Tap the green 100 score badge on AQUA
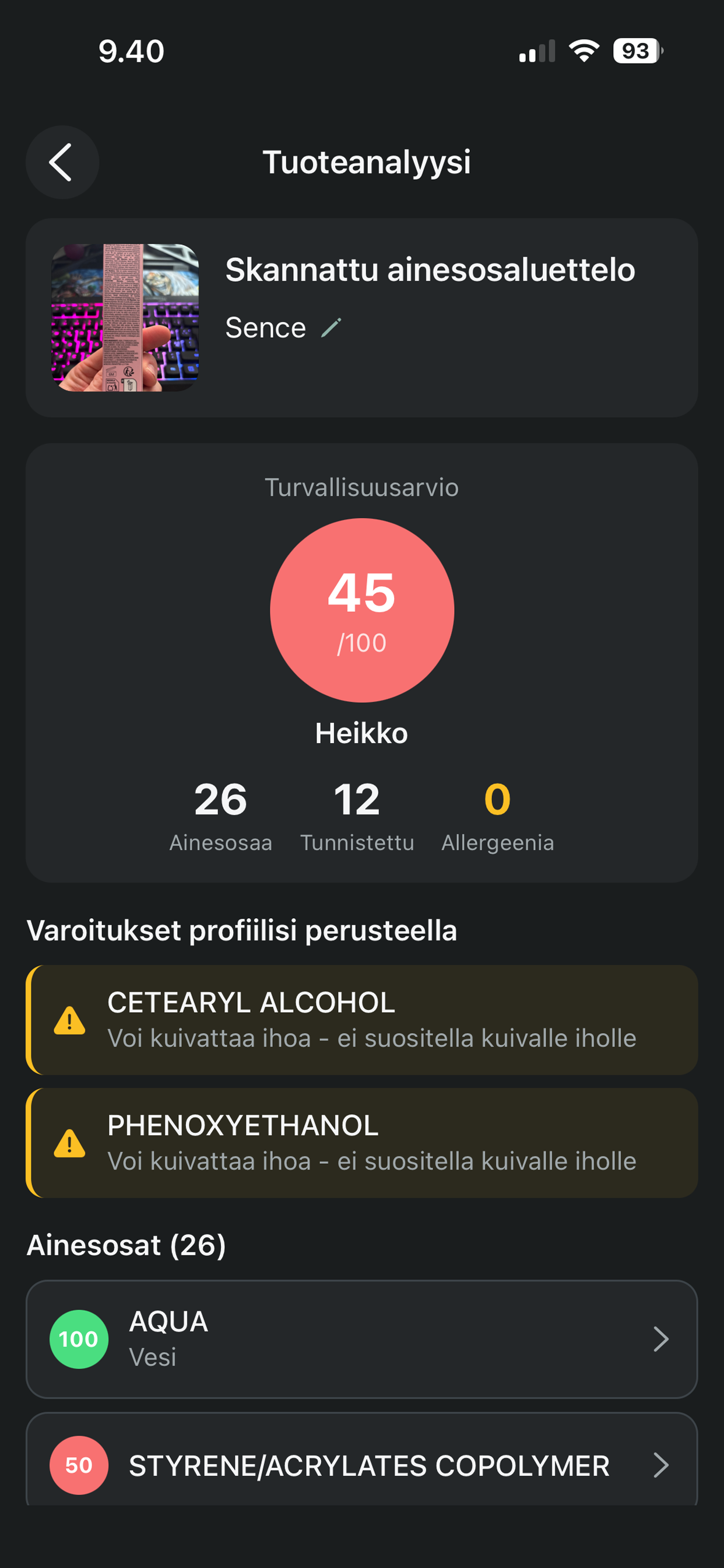 pyautogui.click(x=80, y=1339)
